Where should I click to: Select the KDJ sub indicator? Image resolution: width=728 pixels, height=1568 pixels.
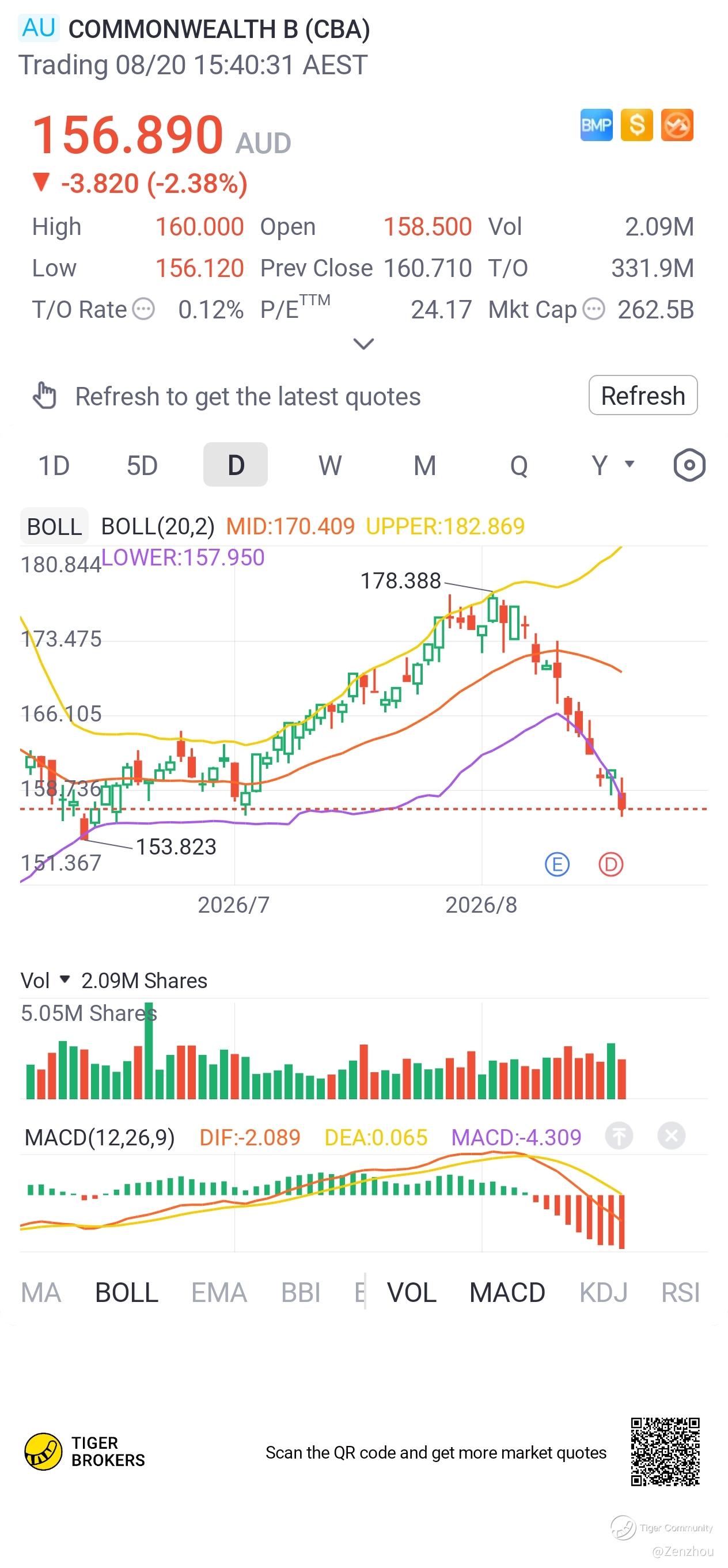pos(603,1292)
